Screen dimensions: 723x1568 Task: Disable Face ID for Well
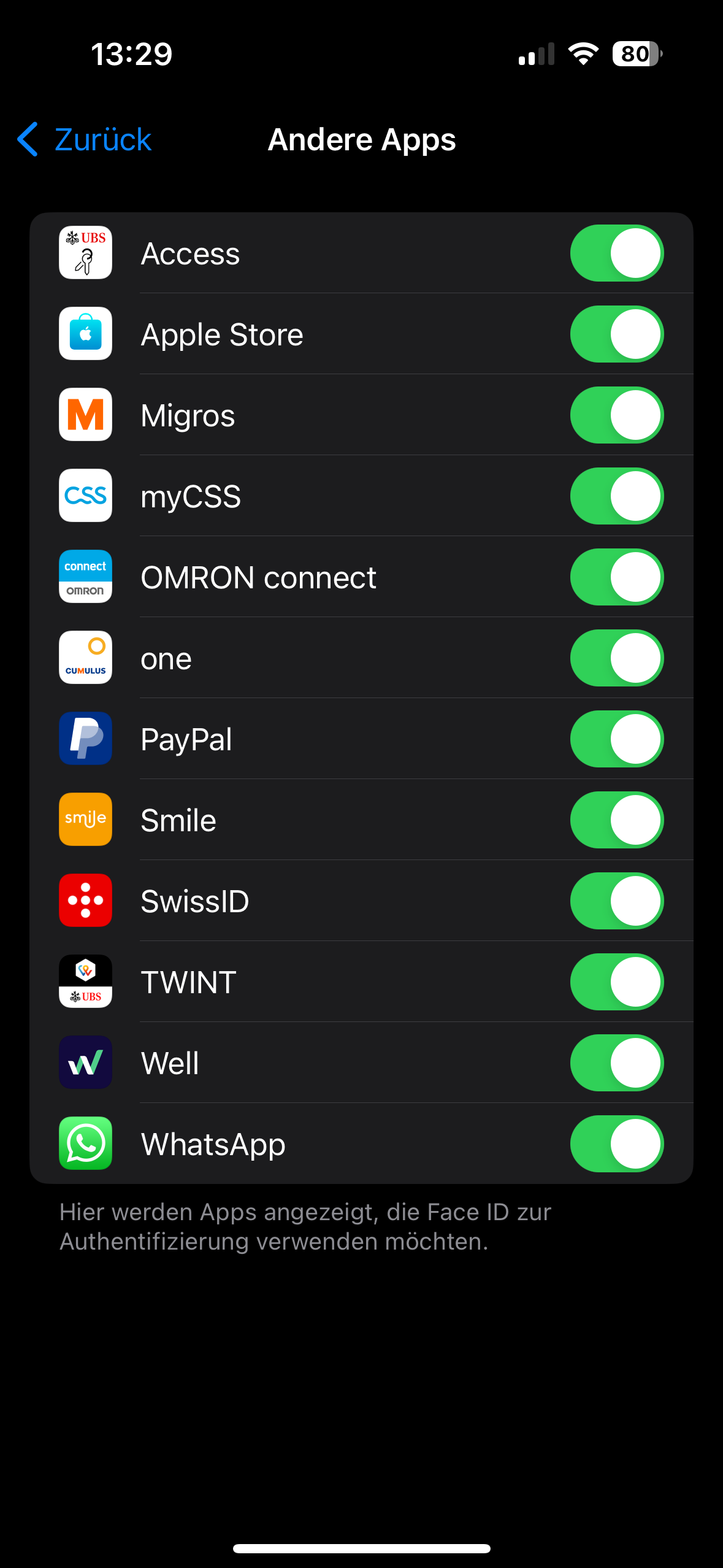click(616, 1063)
